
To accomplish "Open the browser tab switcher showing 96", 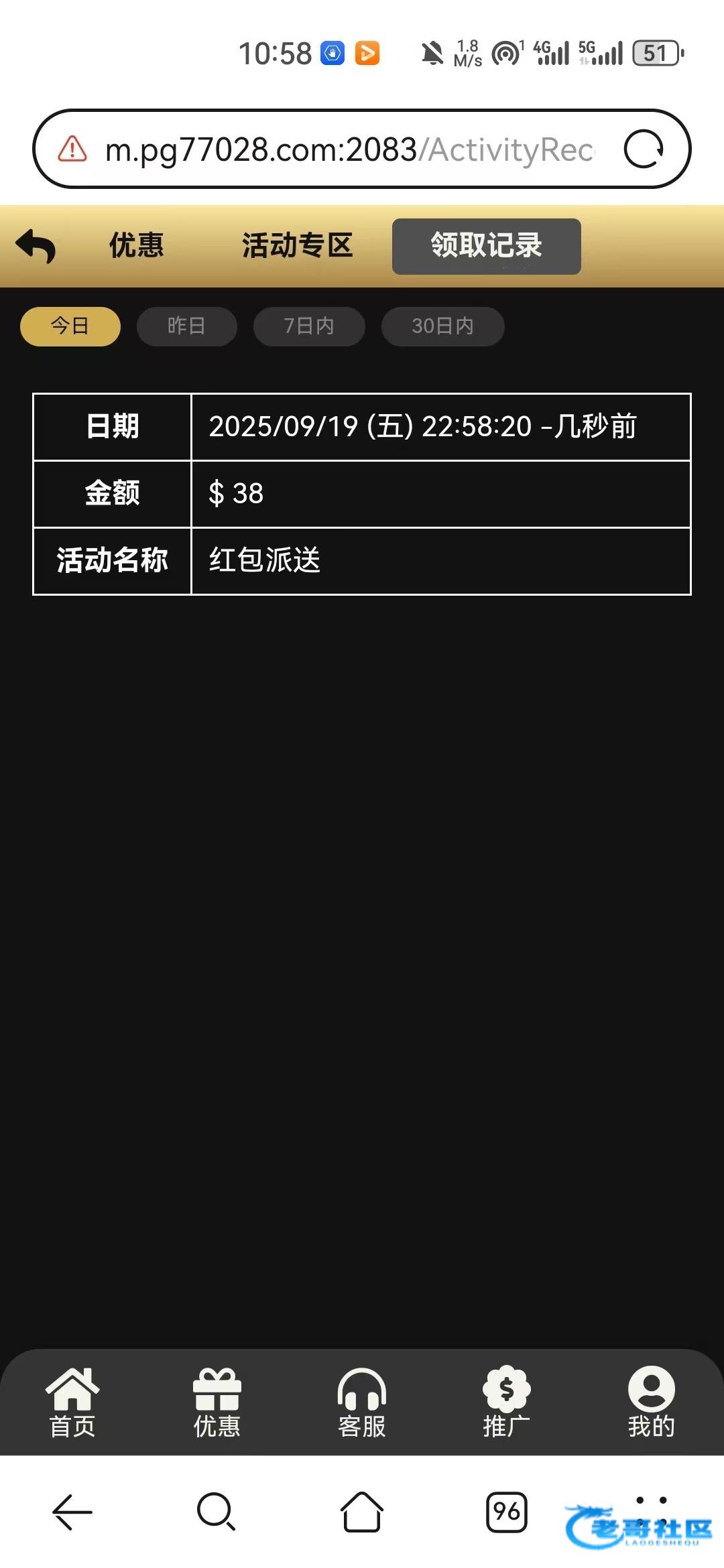I will 506,1512.
